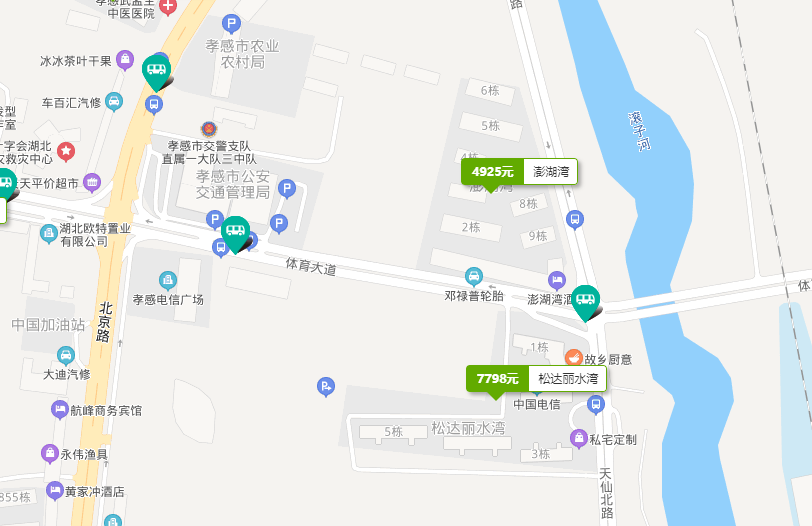This screenshot has width=812, height=526.
Task: Open the 松达丽水湾 7798元 price marker
Action: [x=536, y=379]
